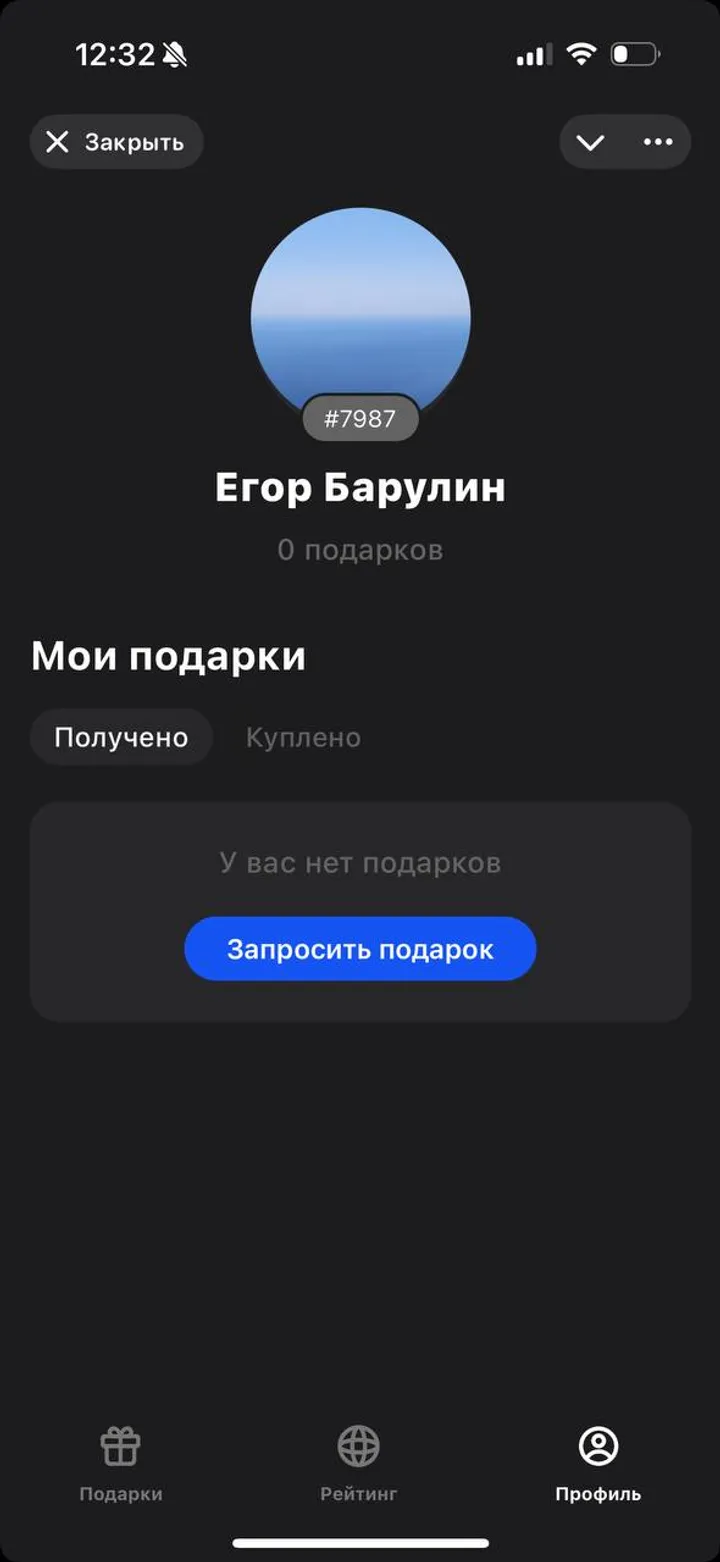Viewport: 720px width, 1562px height.
Task: Toggle the Подарки tab selection
Action: click(120, 1465)
